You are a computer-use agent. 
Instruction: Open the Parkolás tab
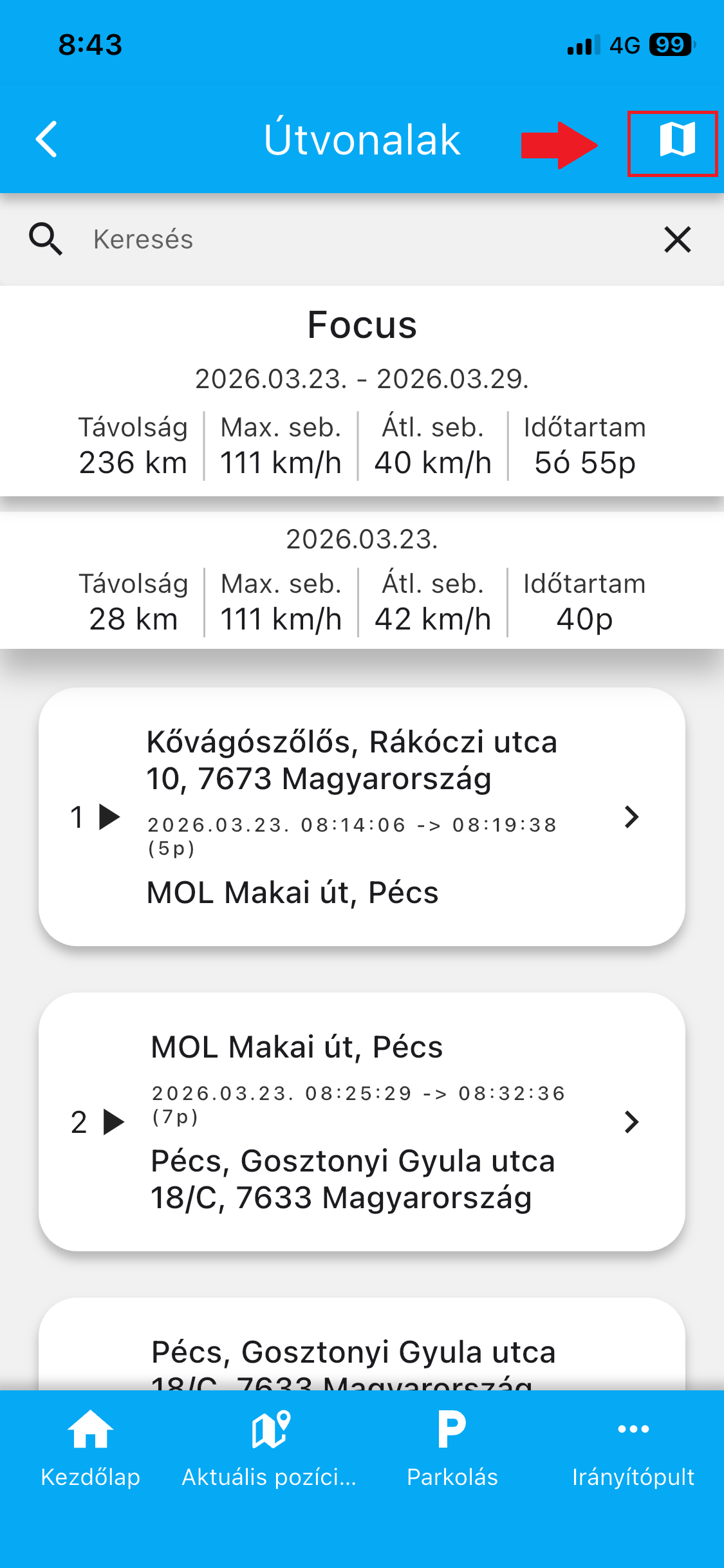click(452, 1448)
